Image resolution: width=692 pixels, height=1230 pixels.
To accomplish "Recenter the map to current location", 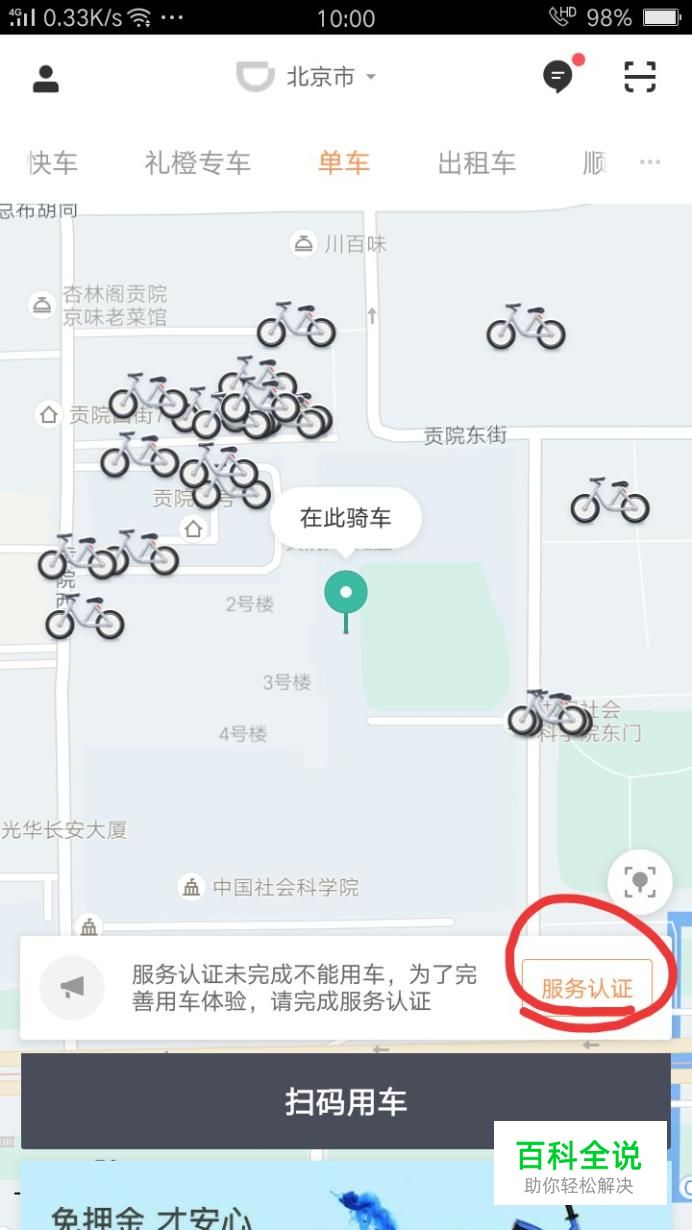I will (639, 881).
